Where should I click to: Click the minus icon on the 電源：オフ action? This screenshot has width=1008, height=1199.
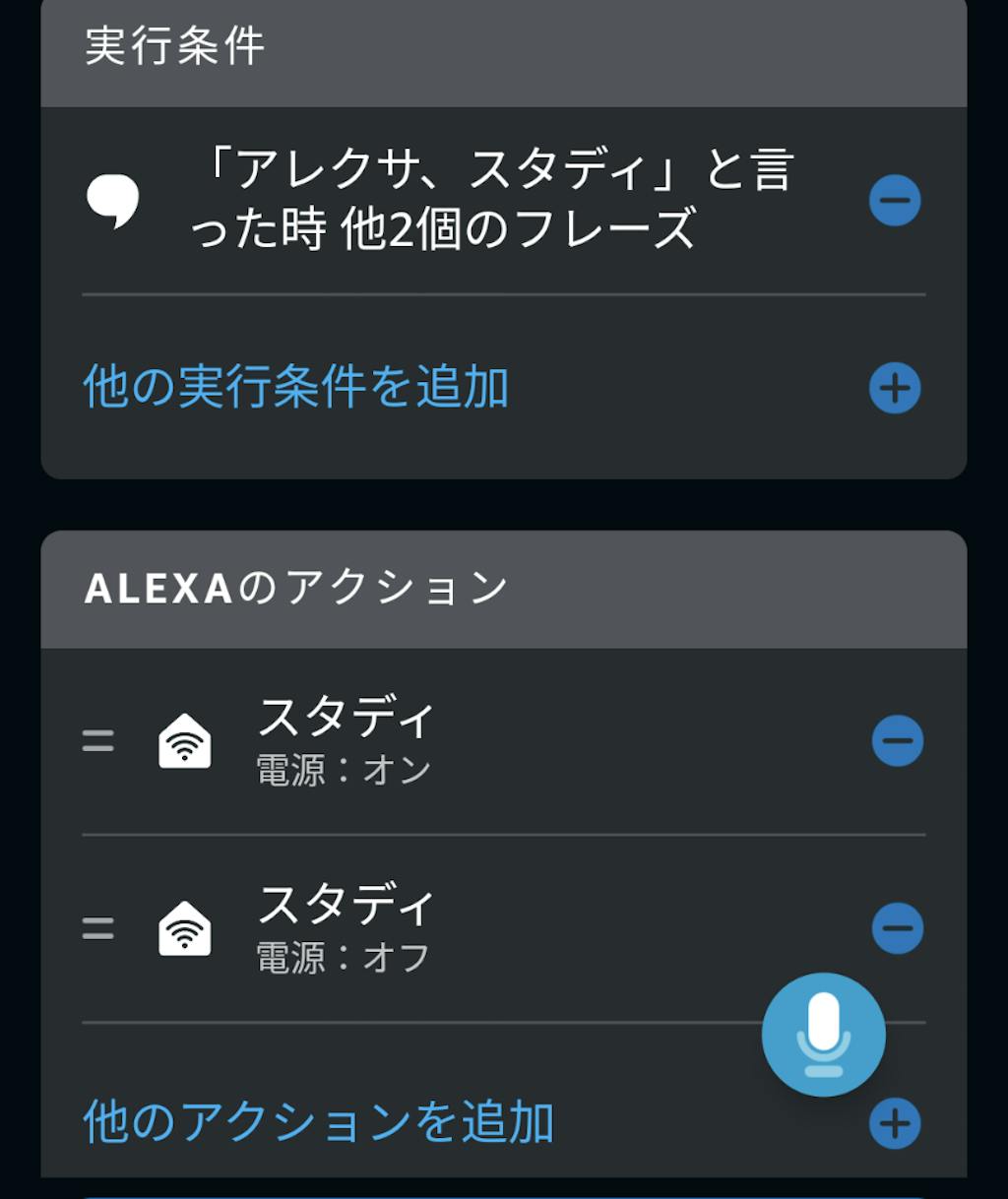click(895, 926)
